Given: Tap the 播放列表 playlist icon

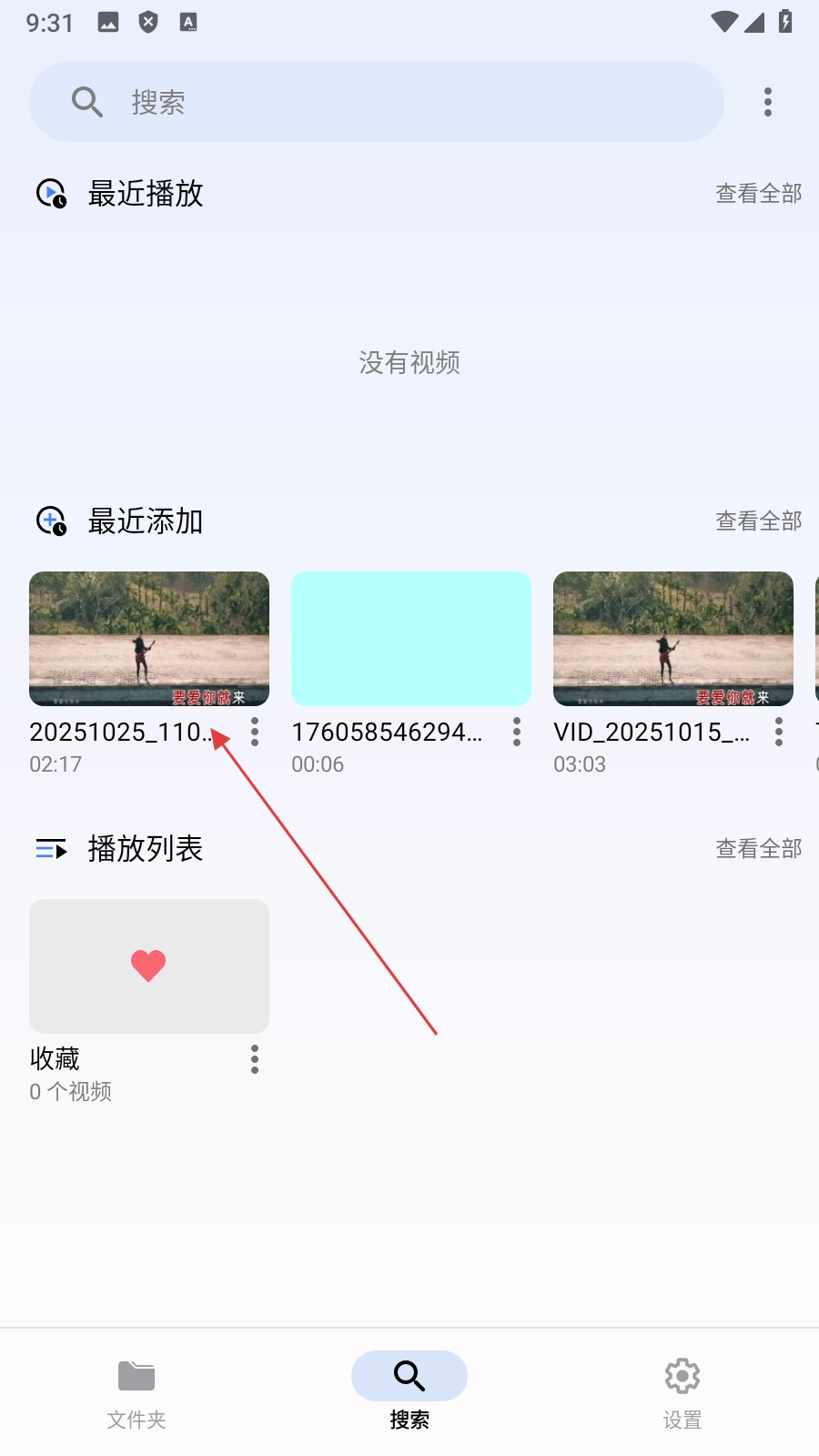Looking at the screenshot, I should click(x=51, y=848).
